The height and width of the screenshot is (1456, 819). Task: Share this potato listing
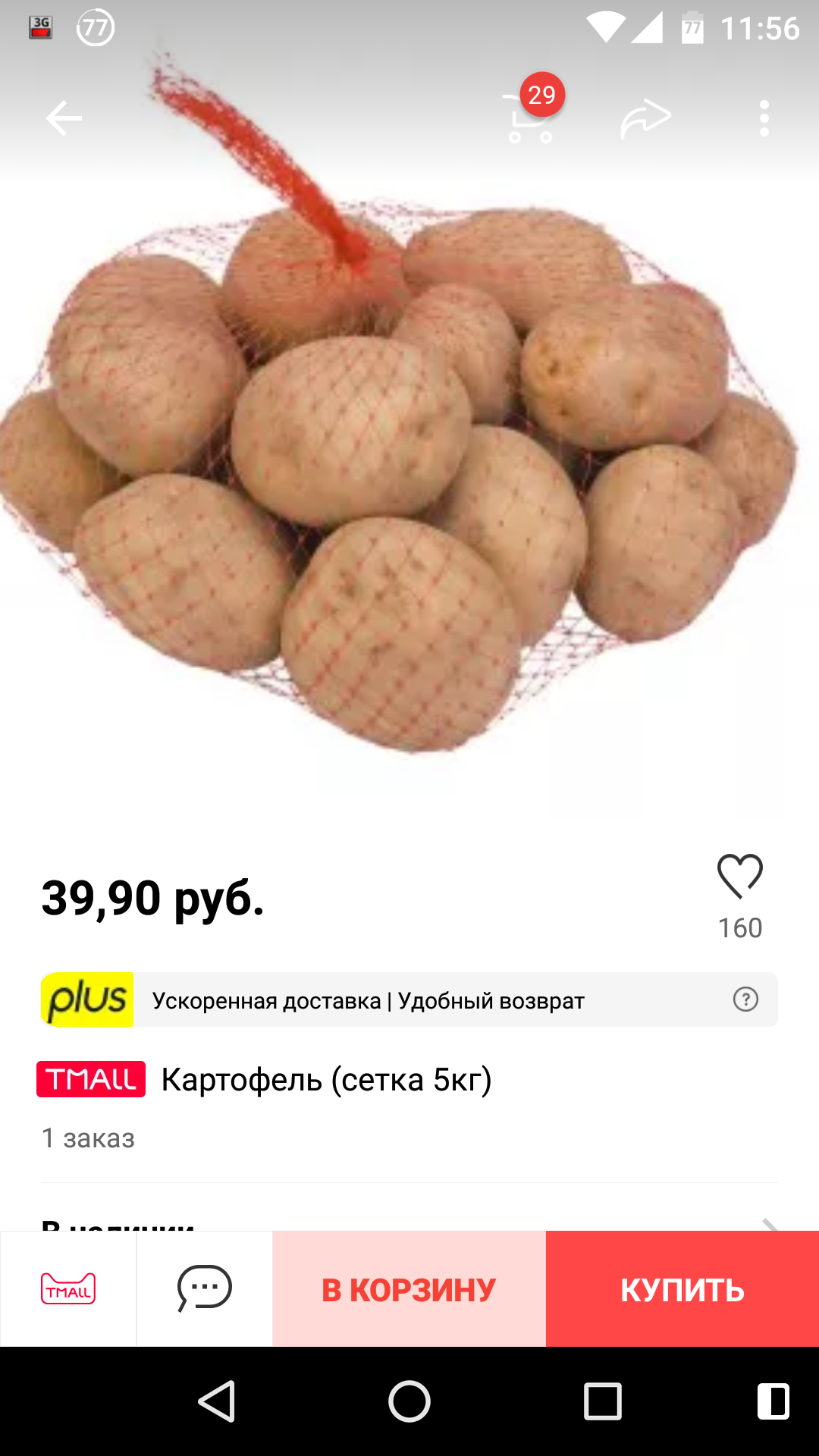(x=645, y=118)
